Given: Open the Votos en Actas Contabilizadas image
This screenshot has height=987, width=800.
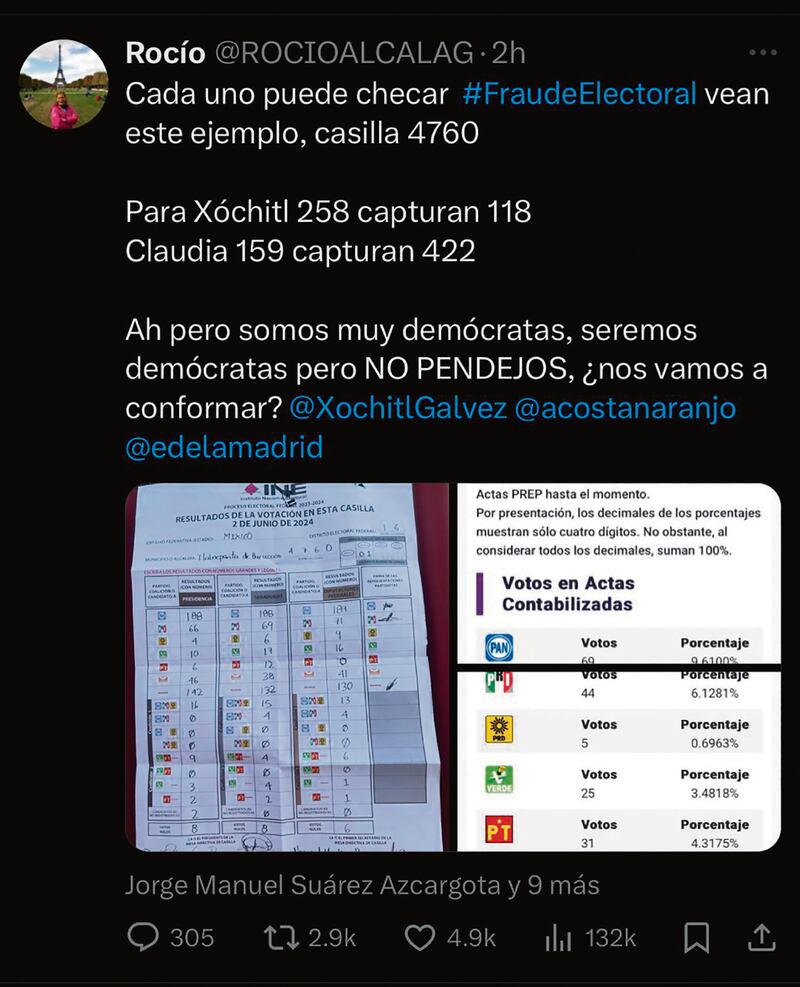Looking at the screenshot, I should (619, 666).
